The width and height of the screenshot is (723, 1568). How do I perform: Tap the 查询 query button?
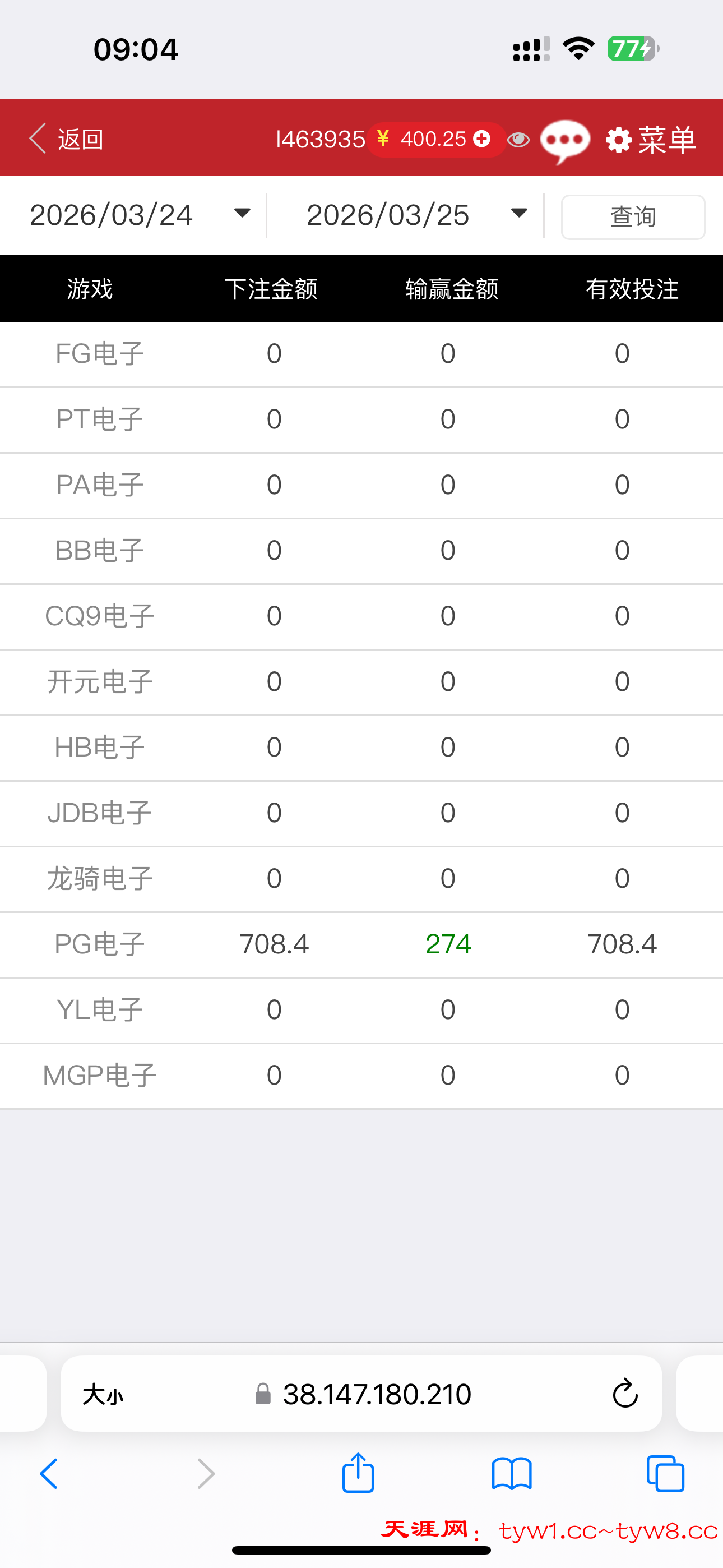coord(633,216)
